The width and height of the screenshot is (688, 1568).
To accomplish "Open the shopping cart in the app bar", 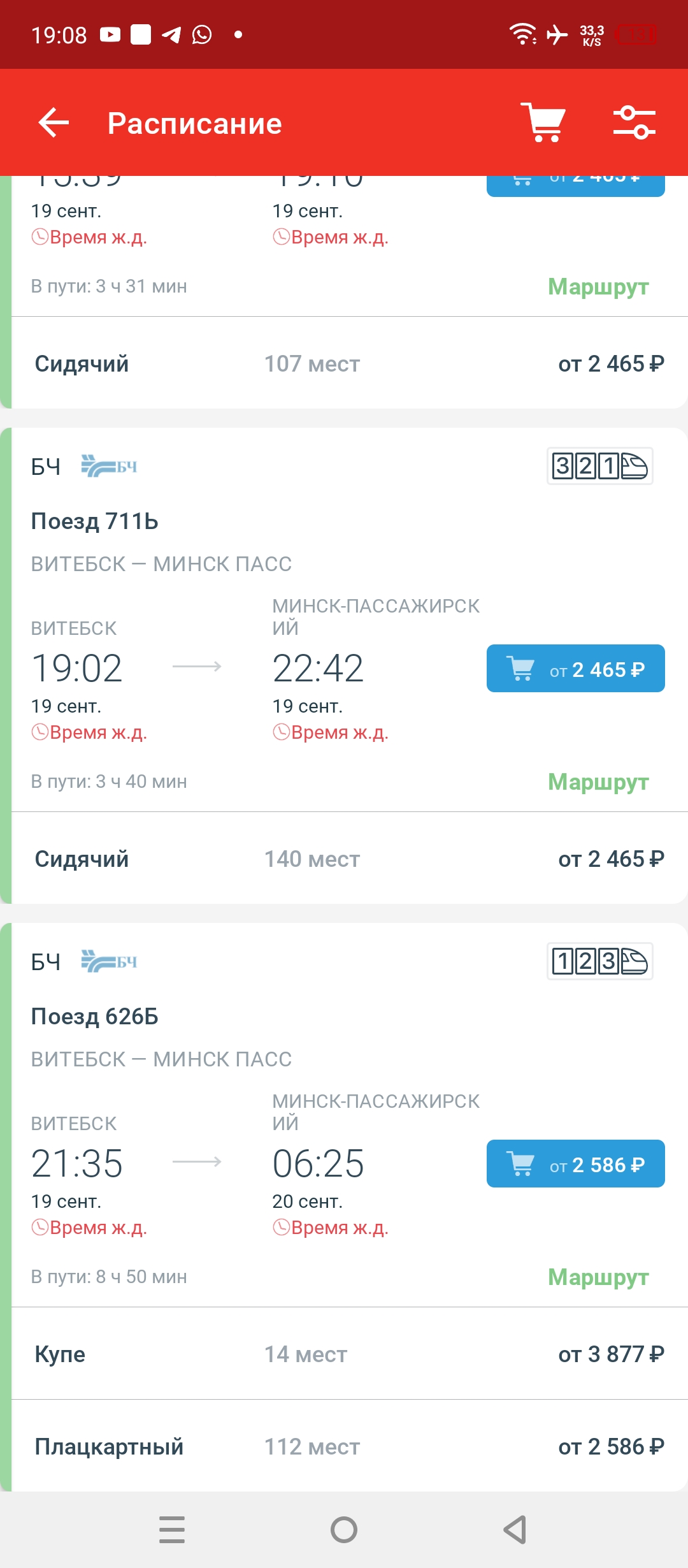I will 543,122.
